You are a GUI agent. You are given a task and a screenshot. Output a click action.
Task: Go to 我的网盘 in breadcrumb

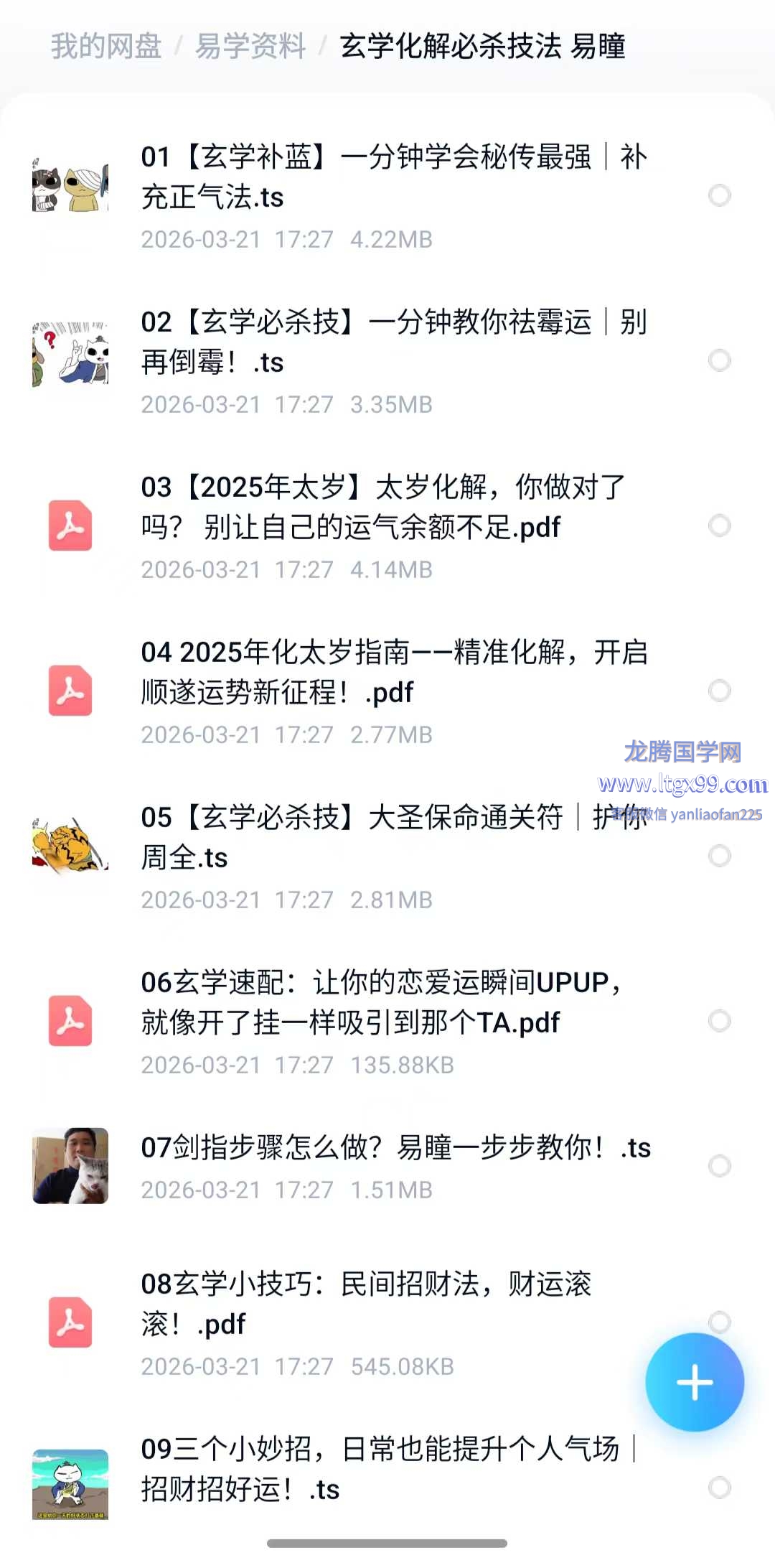tap(105, 47)
